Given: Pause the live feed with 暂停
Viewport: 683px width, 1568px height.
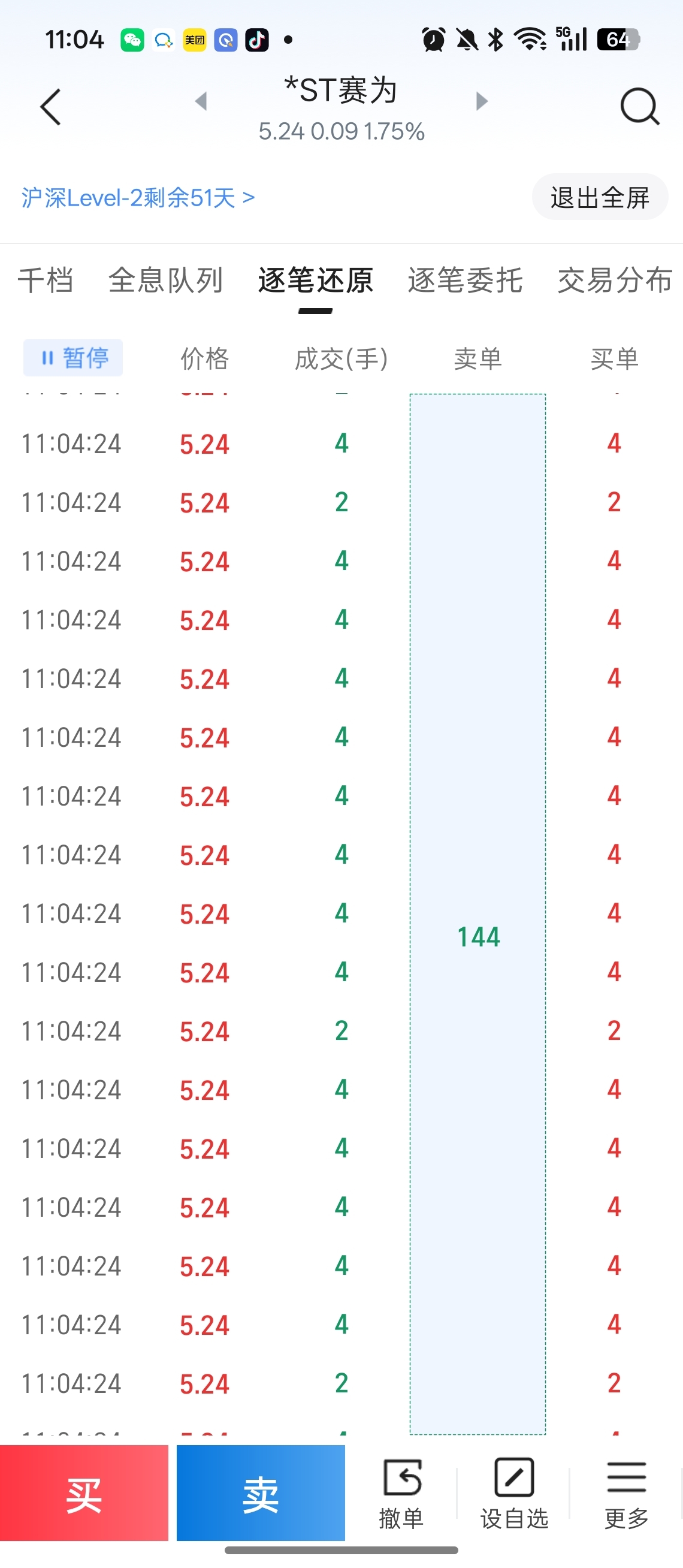Looking at the screenshot, I should pyautogui.click(x=73, y=358).
